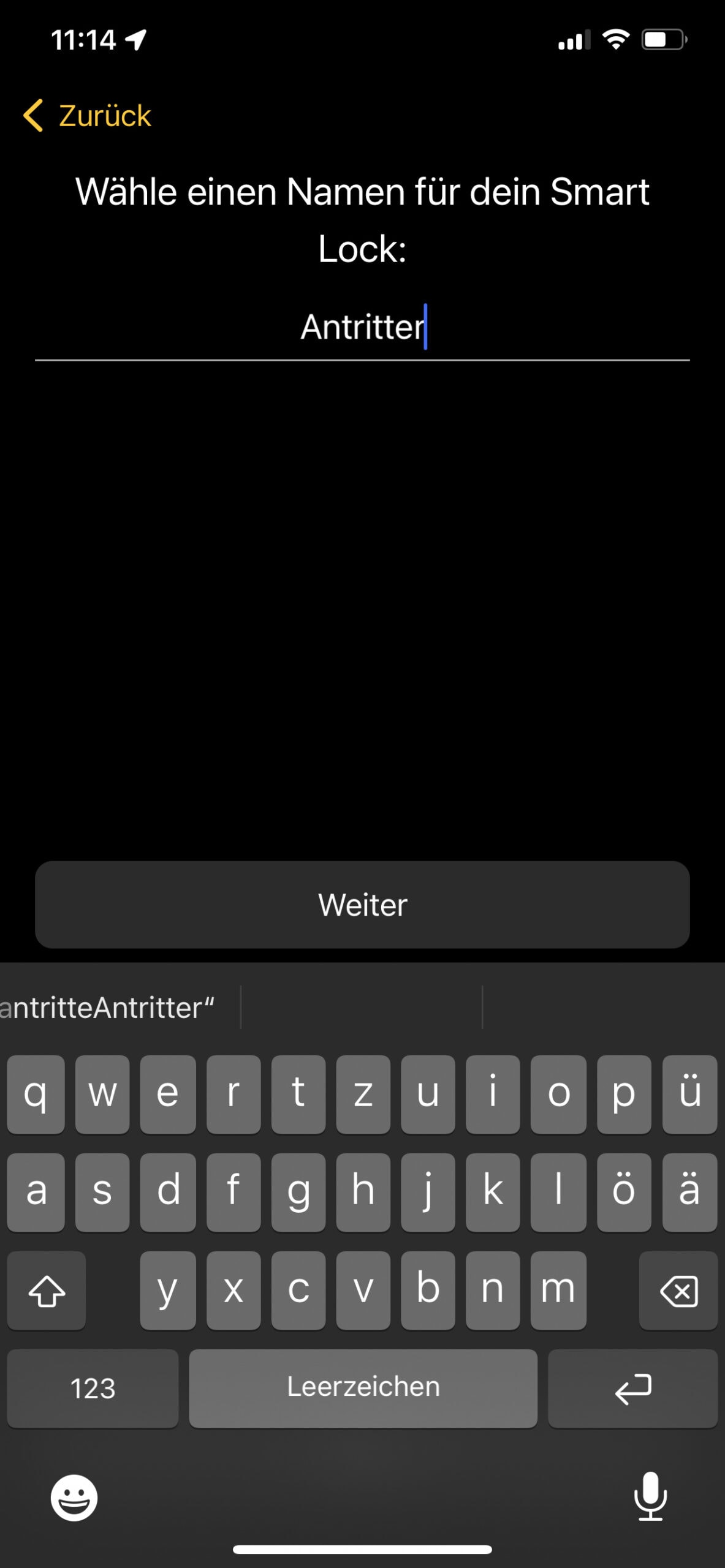
Task: Tap the Smart Lock name field
Action: click(x=362, y=327)
